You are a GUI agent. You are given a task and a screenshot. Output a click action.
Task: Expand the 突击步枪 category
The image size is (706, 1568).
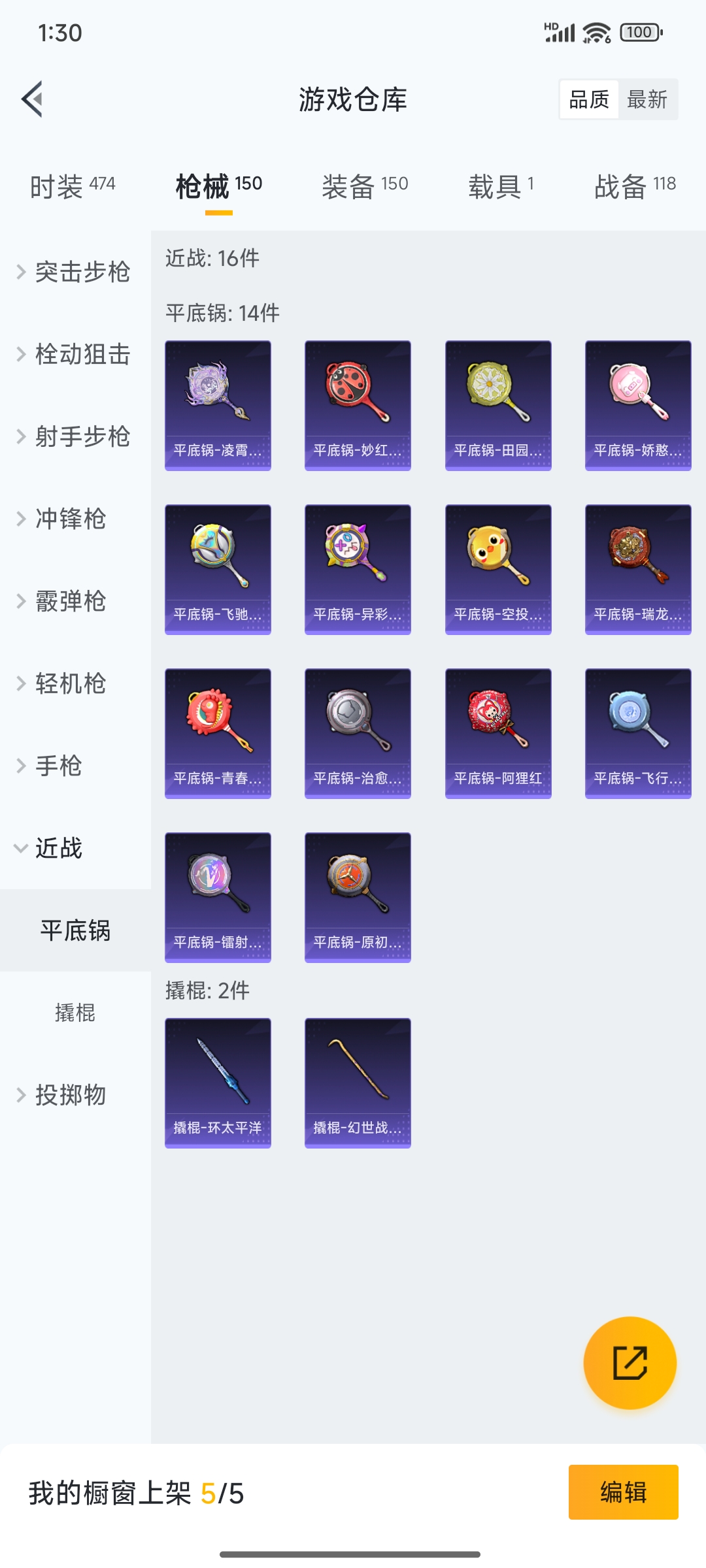click(x=75, y=272)
